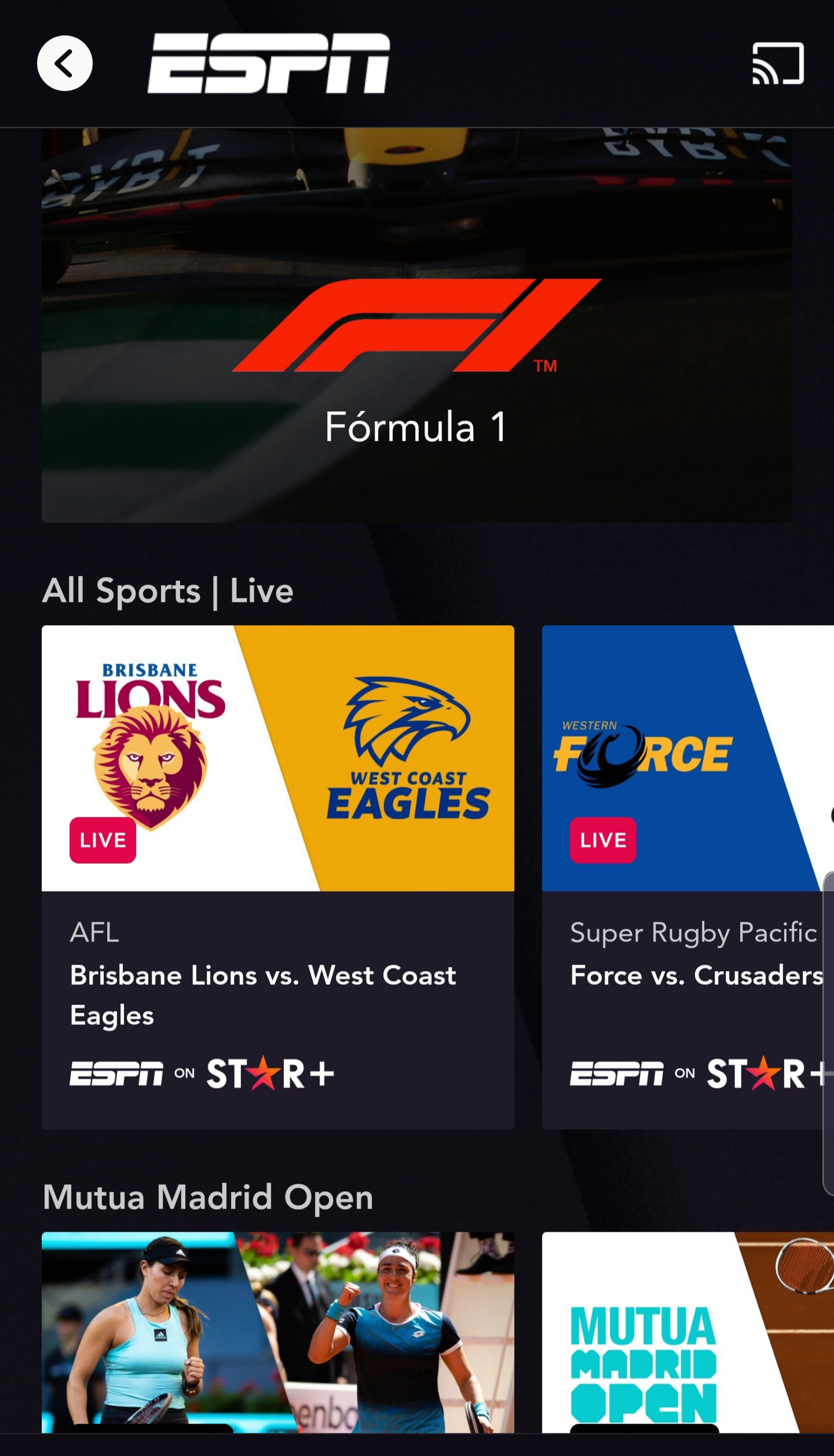Watch Brisbane Lions vs. West Coast Eagles live
This screenshot has height=1456, width=834.
pos(277,876)
